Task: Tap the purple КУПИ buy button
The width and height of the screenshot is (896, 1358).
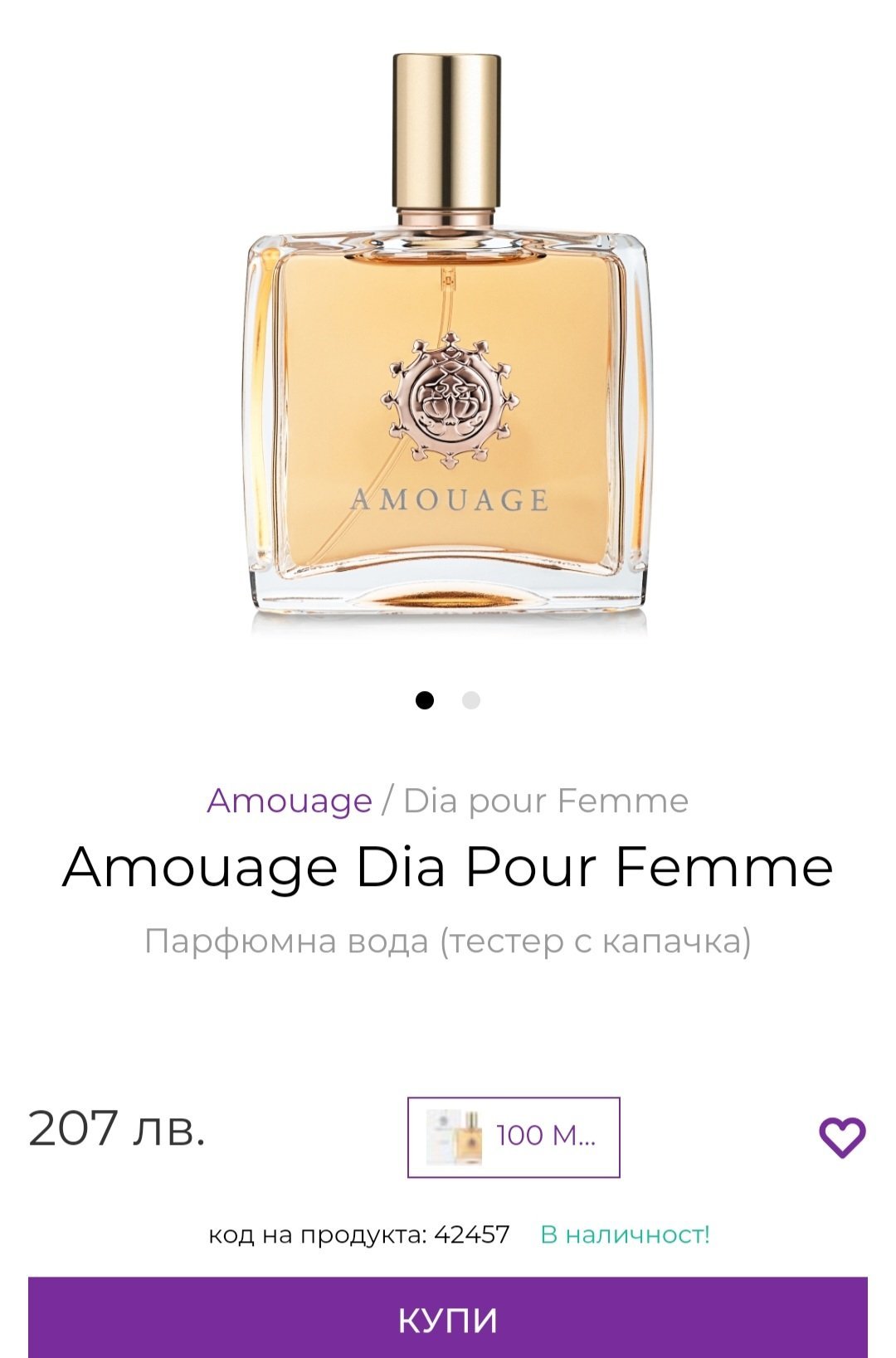Action: (448, 1319)
